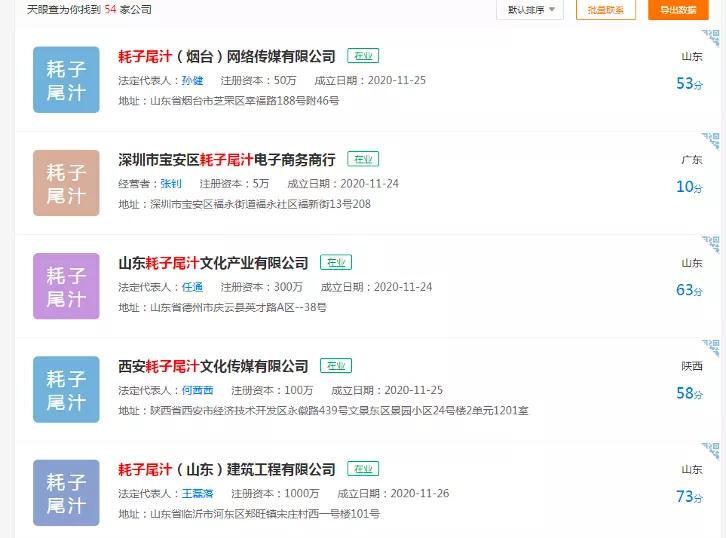Tap the logo tile of the 烟台 company

point(66,80)
